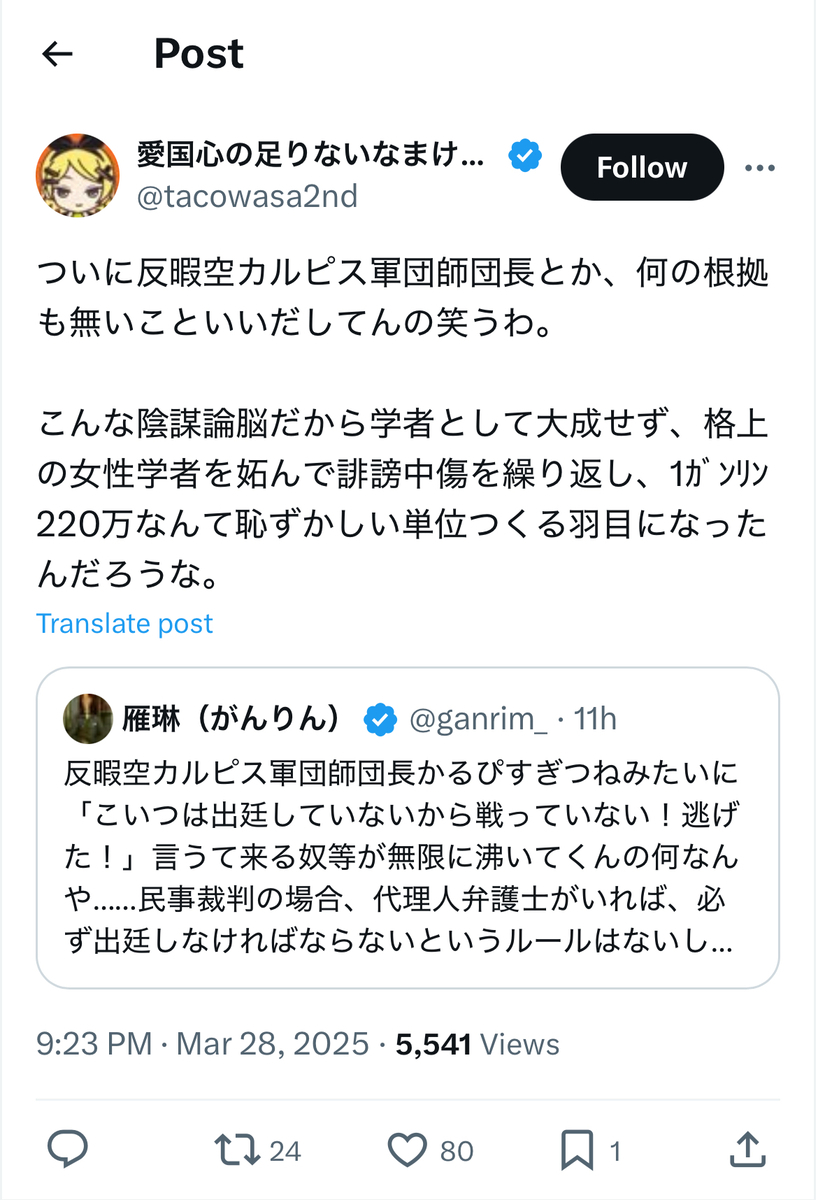Open the three-dot post options menu
This screenshot has width=818, height=1200.
[x=760, y=168]
